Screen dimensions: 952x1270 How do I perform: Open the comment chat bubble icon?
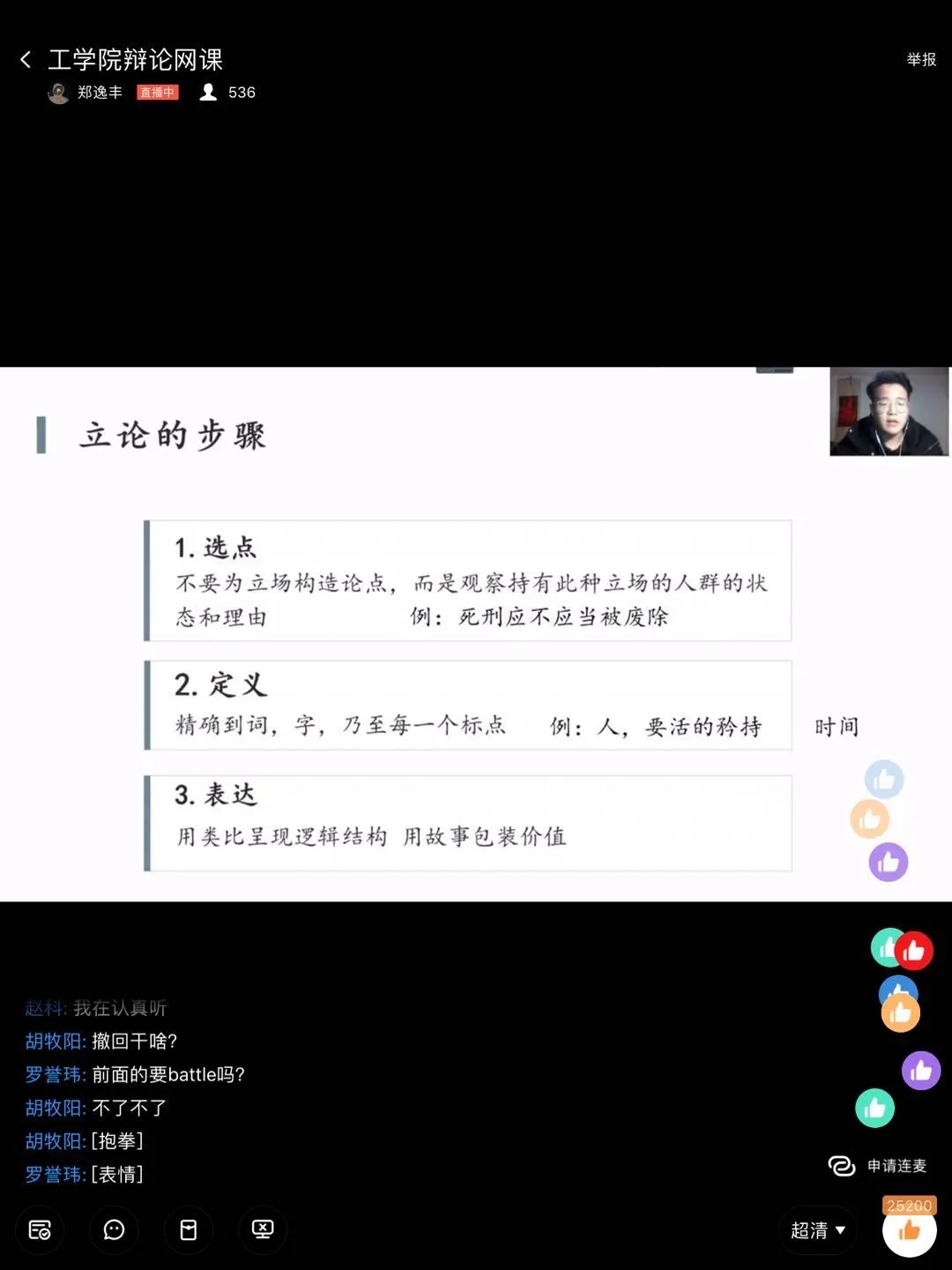coord(114,1230)
